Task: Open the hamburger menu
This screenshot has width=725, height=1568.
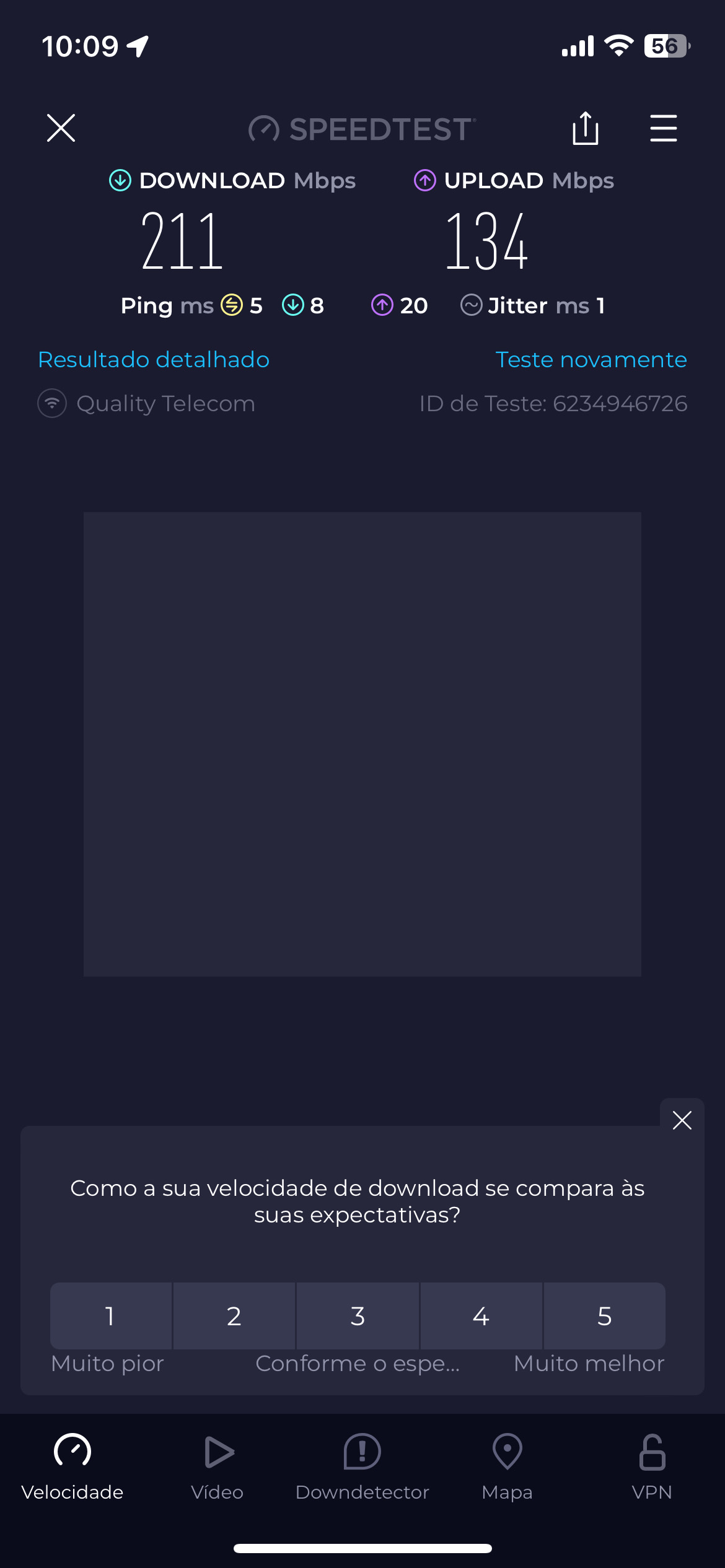Action: coord(663,128)
